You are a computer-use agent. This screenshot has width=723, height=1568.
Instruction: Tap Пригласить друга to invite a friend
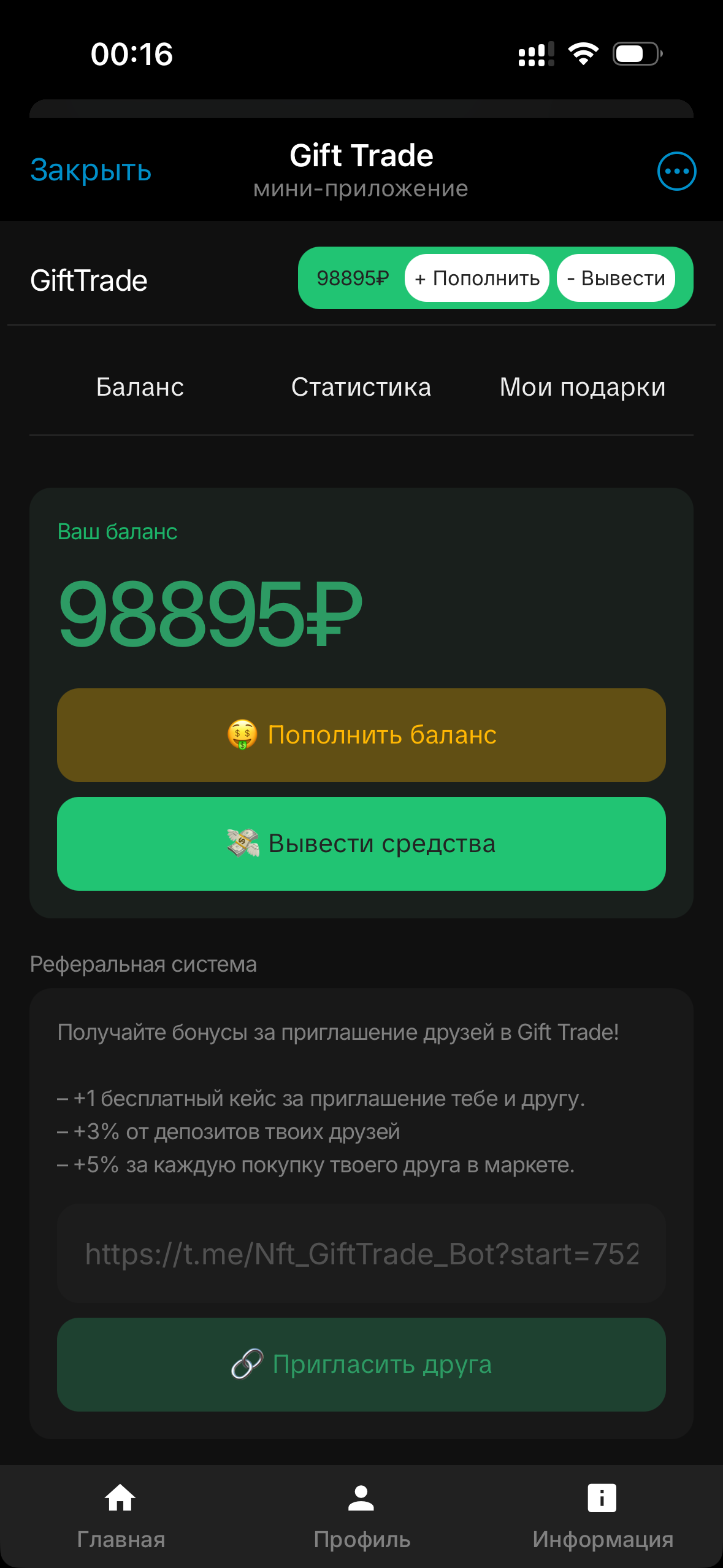[361, 1364]
